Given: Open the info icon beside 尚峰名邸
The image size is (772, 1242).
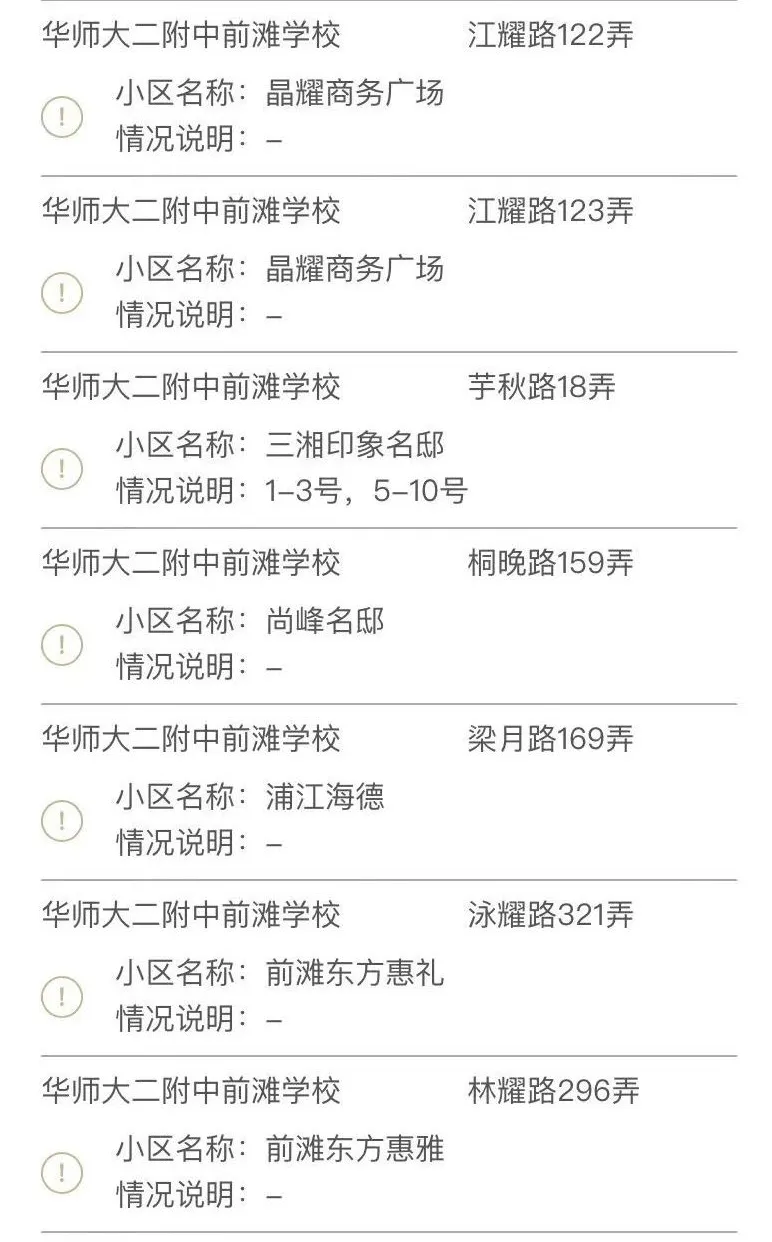Looking at the screenshot, I should [x=62, y=645].
